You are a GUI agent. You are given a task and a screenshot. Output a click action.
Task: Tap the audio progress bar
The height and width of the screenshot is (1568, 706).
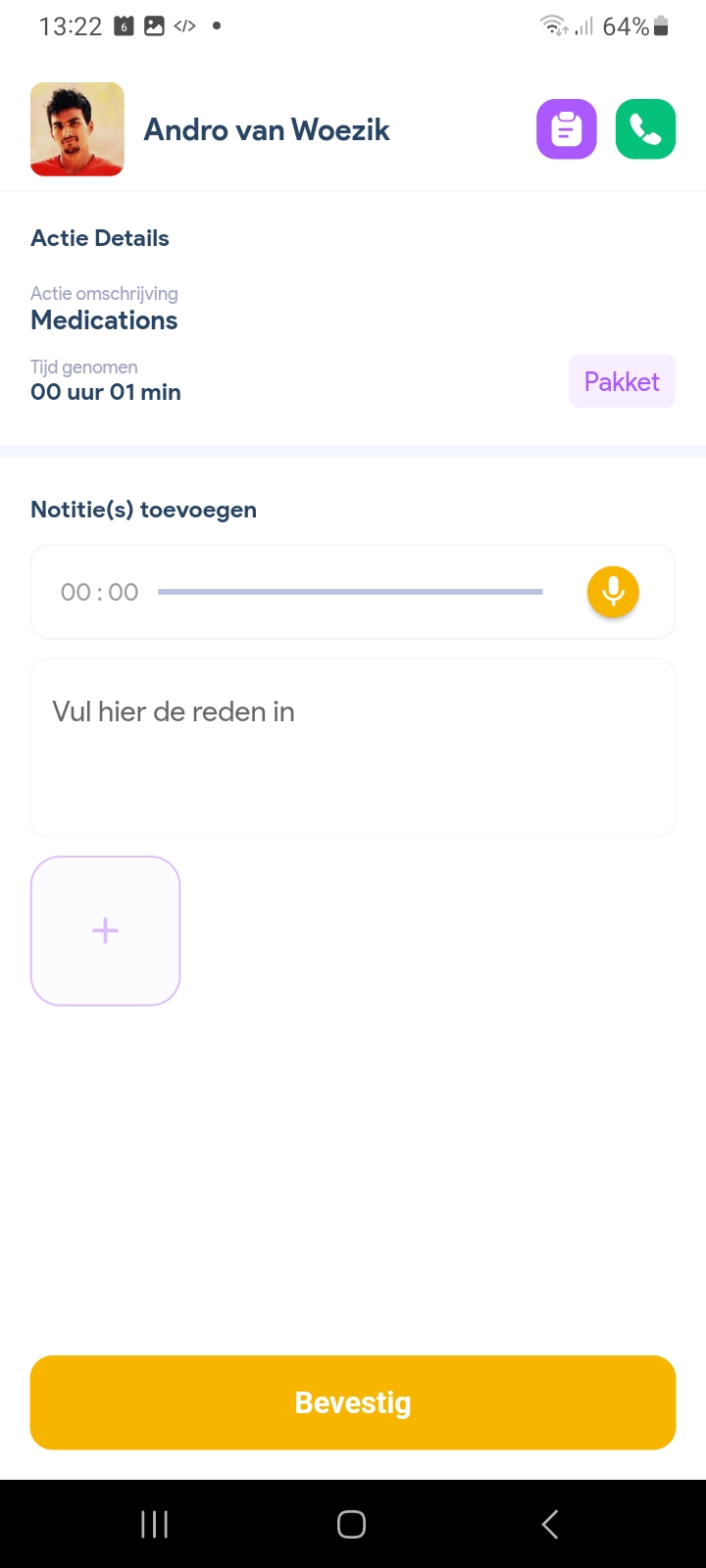(x=350, y=592)
